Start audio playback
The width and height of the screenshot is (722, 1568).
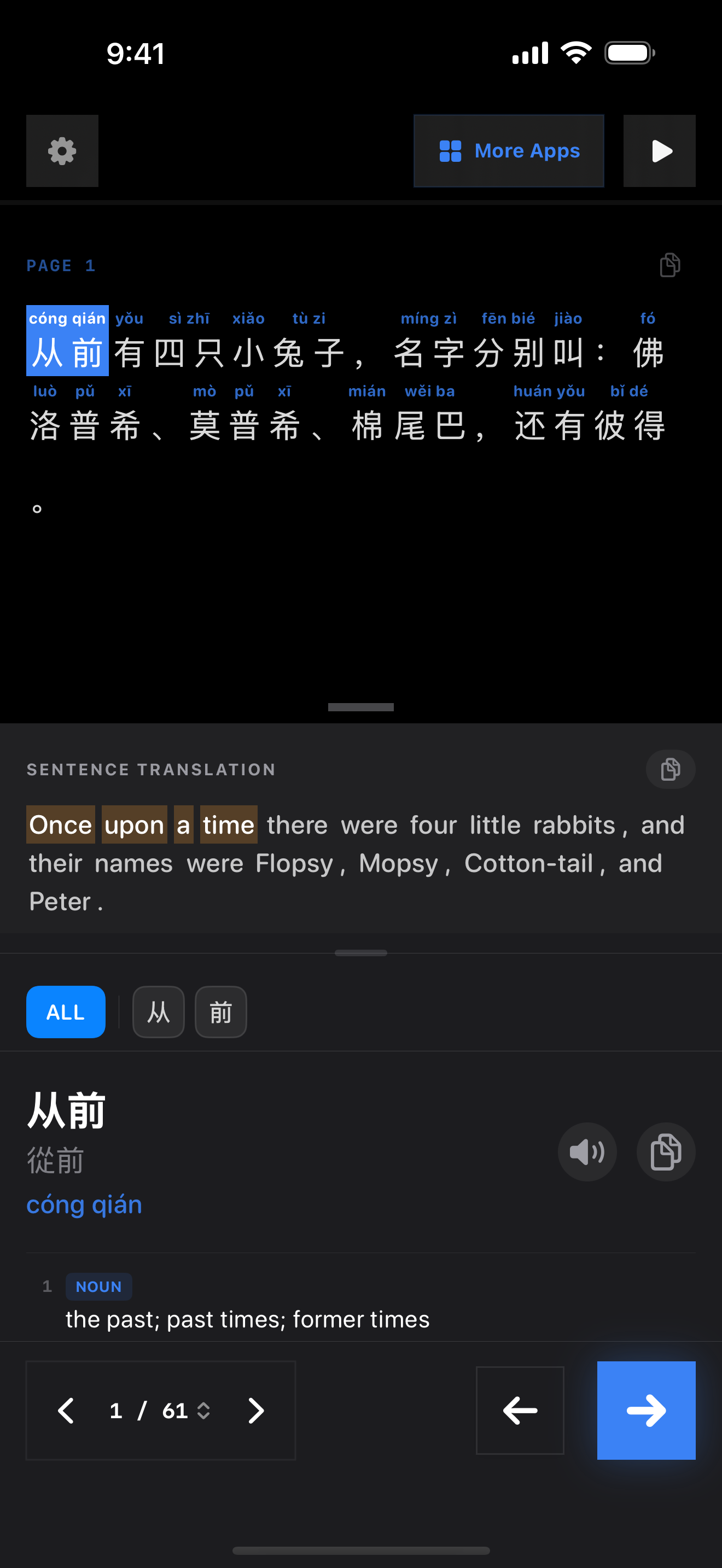[x=659, y=151]
